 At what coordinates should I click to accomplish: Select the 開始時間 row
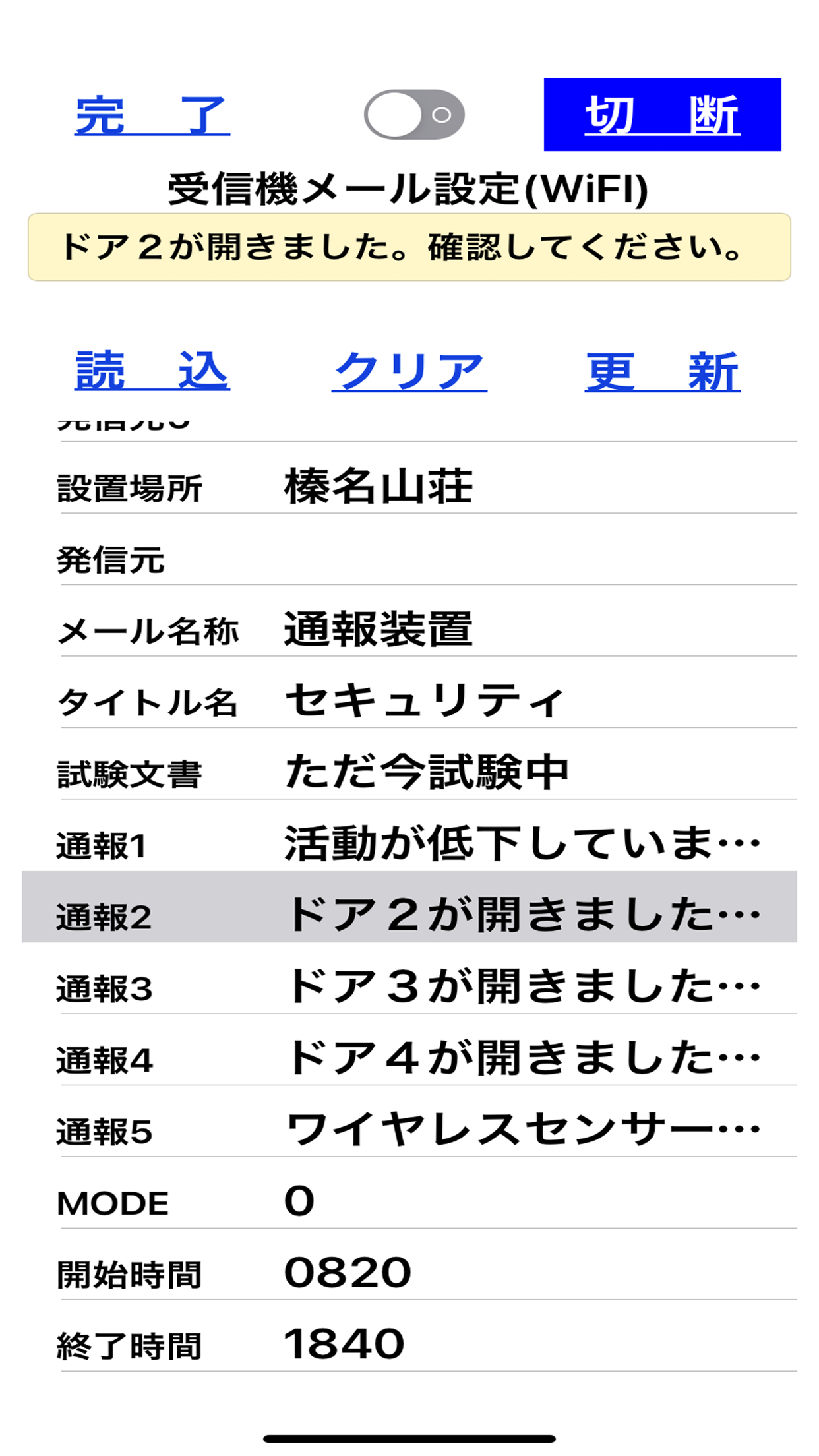click(x=409, y=1264)
